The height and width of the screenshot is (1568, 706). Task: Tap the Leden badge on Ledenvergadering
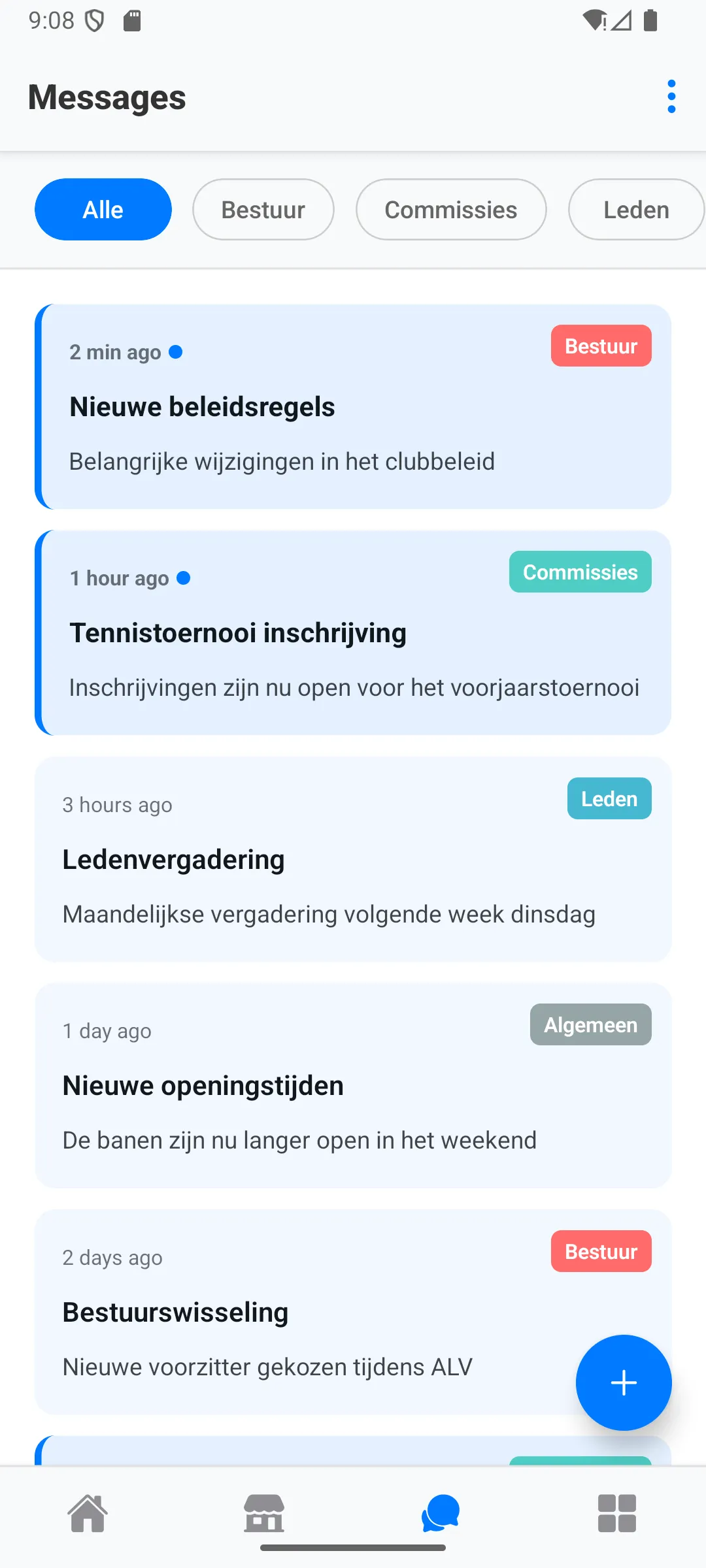(609, 798)
